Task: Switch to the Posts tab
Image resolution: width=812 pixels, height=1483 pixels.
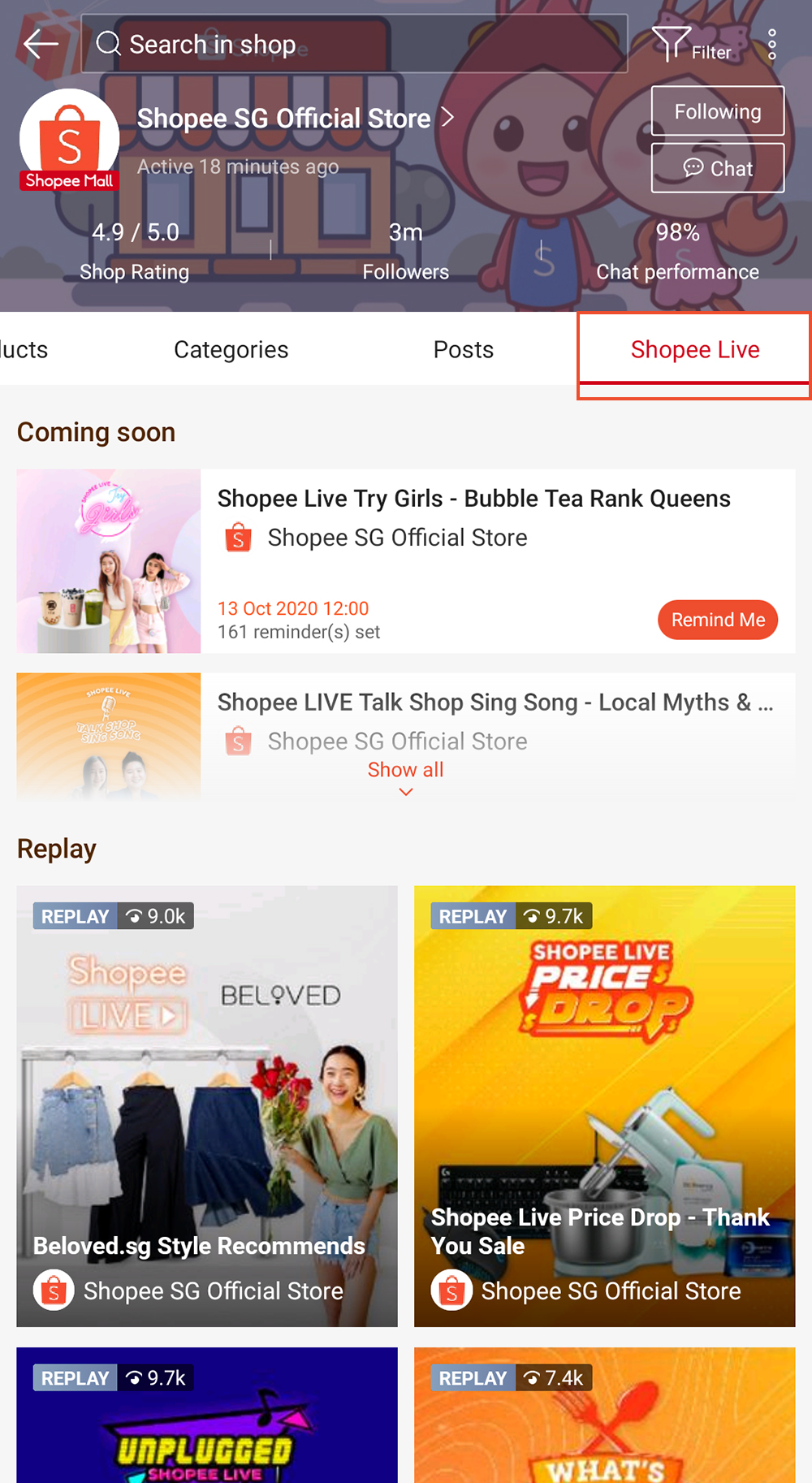Action: tap(463, 350)
